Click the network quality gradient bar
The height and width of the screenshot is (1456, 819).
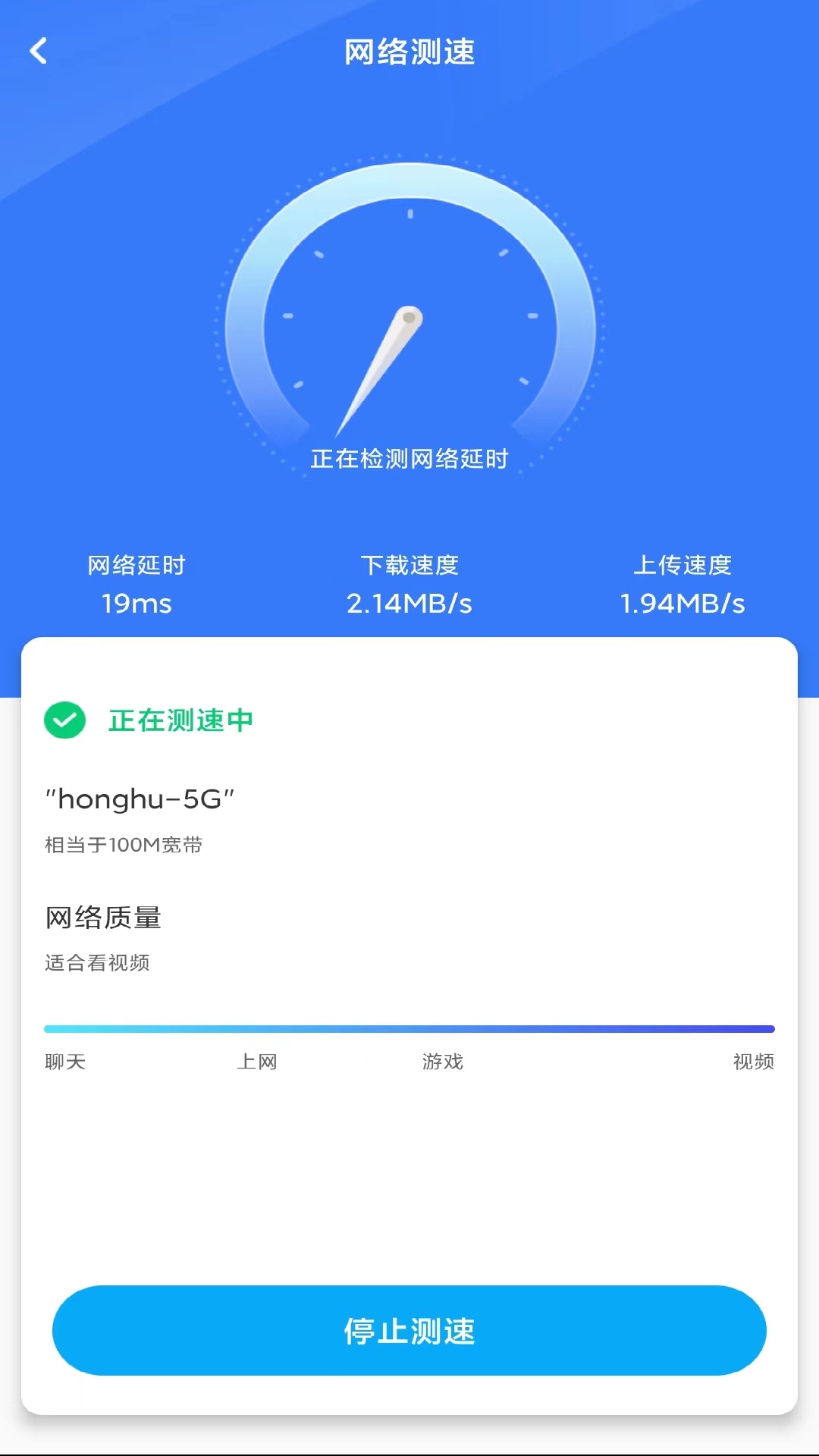(409, 1029)
